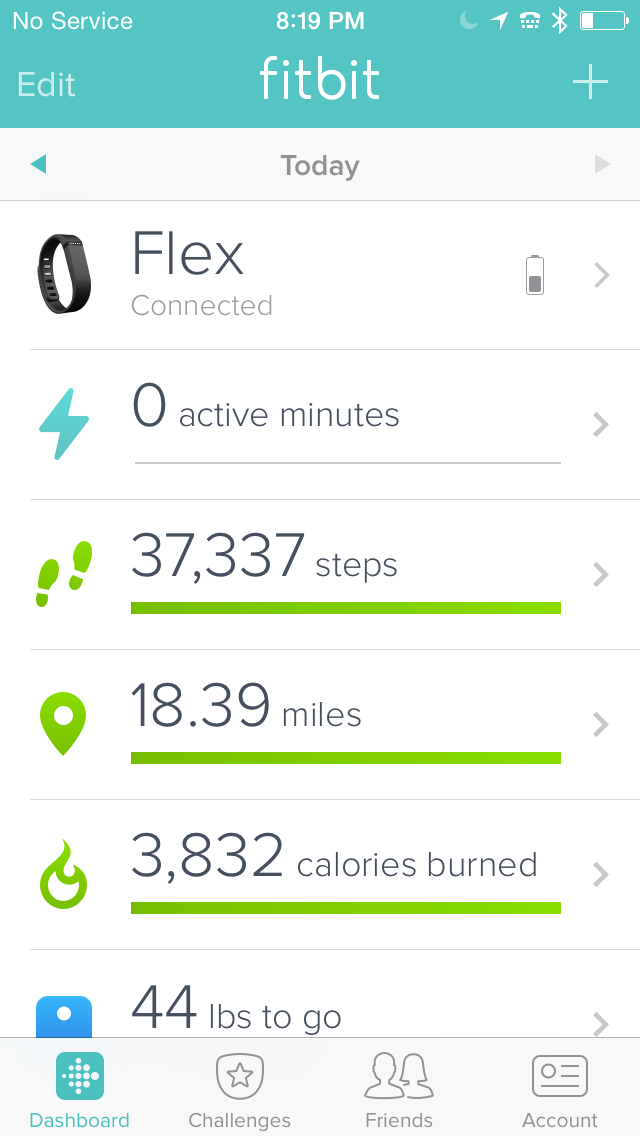The width and height of the screenshot is (640, 1136).
Task: Open the 44 lbs to go row
Action: pos(320,994)
